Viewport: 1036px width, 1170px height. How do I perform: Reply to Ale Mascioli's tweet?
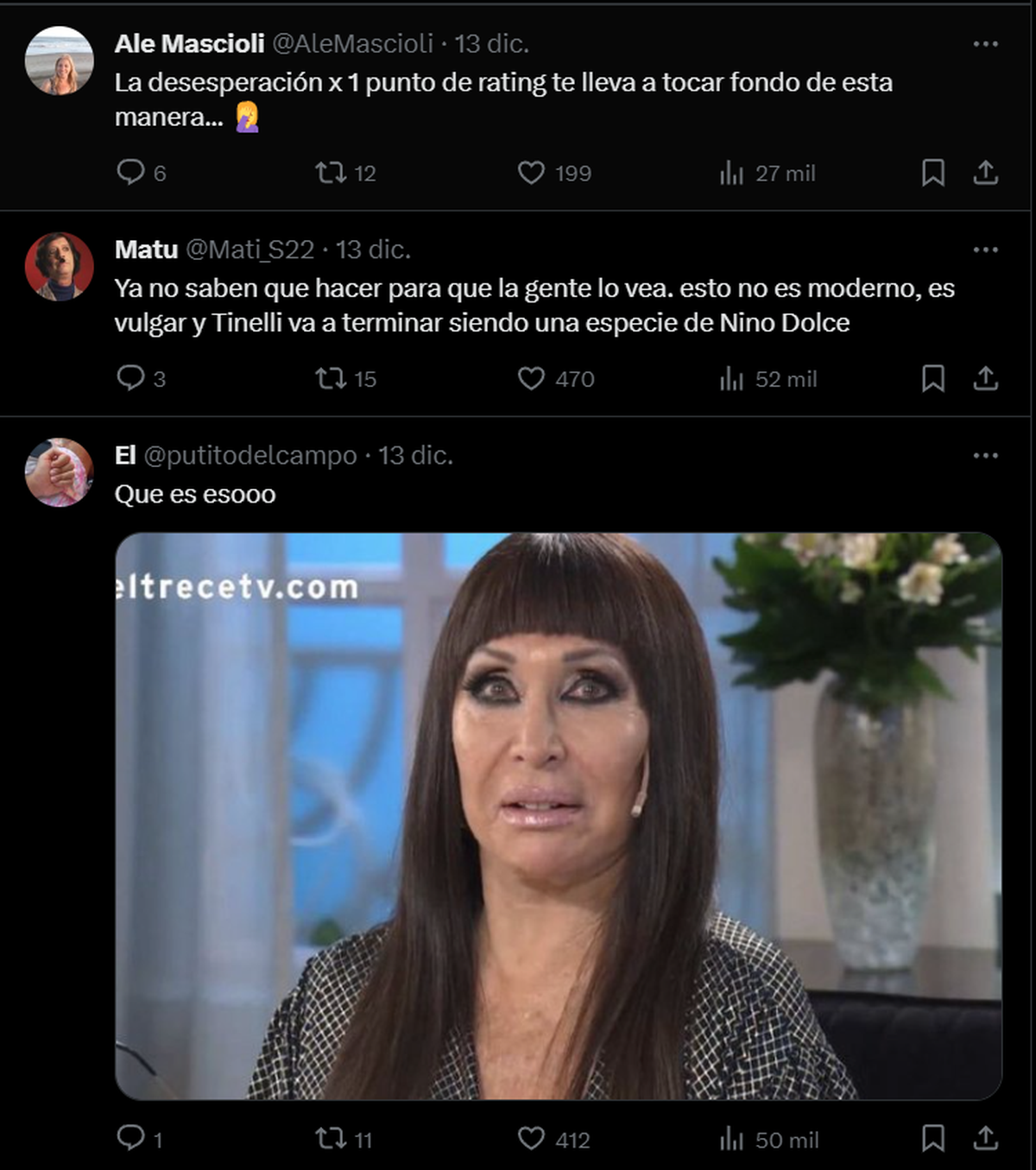click(x=131, y=172)
